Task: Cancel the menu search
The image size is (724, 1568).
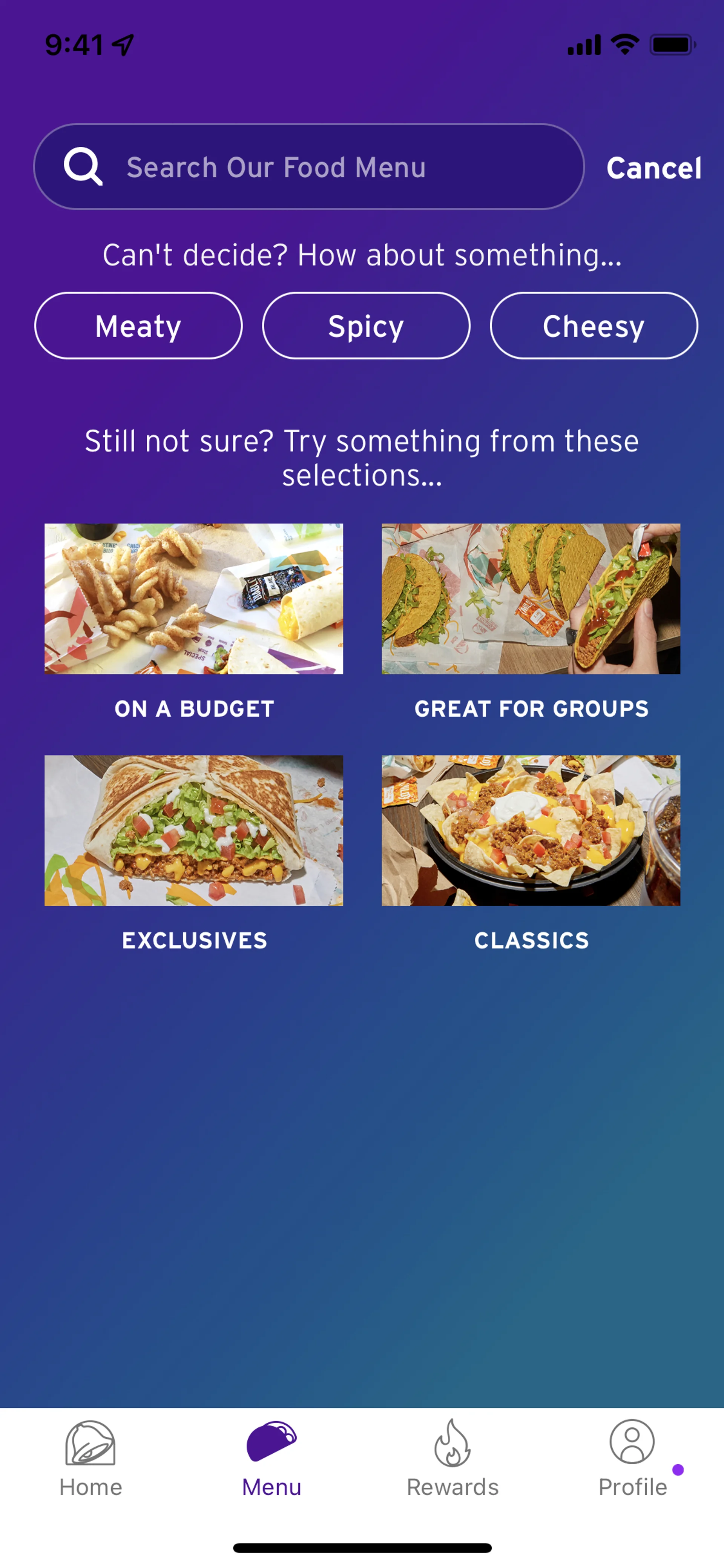Action: pyautogui.click(x=653, y=168)
